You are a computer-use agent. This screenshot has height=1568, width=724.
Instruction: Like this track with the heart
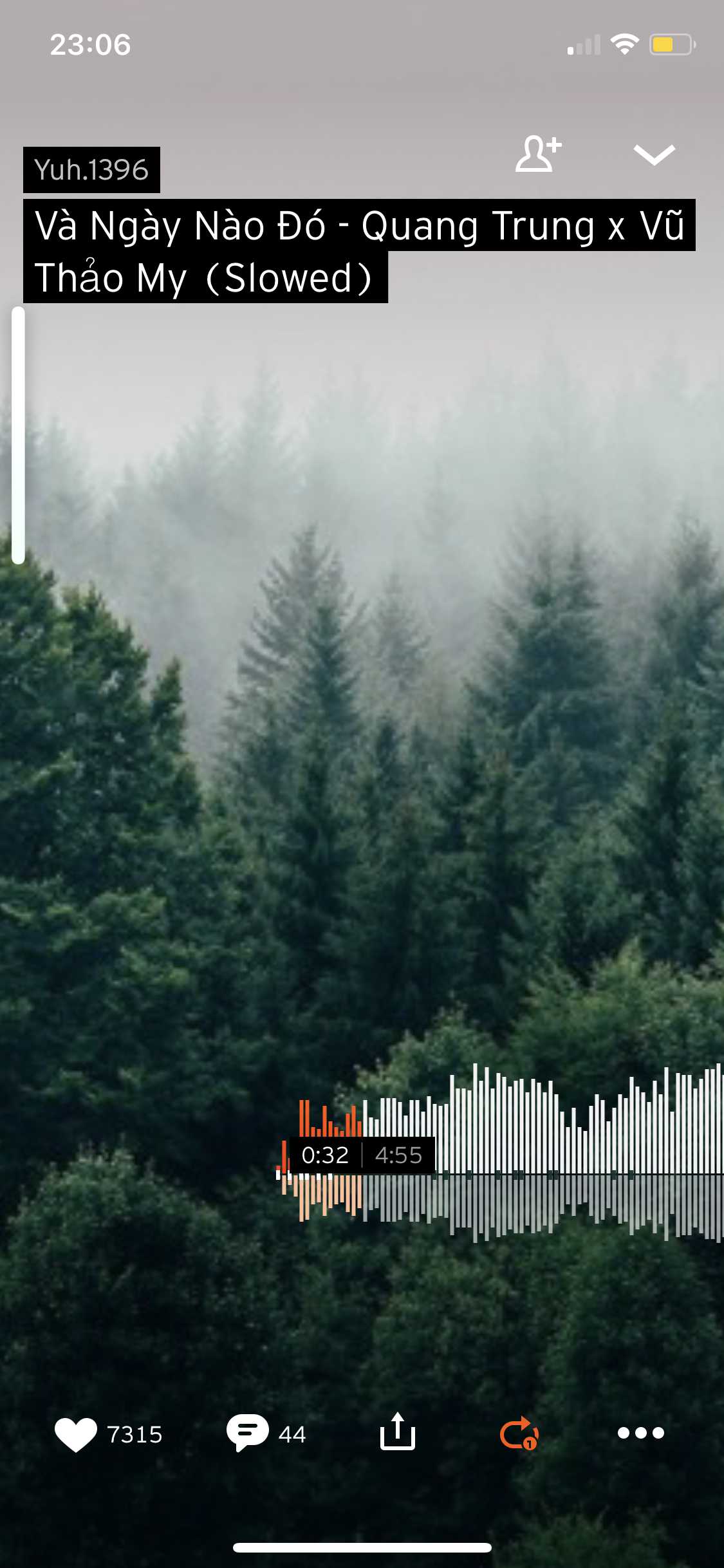pos(76,1434)
